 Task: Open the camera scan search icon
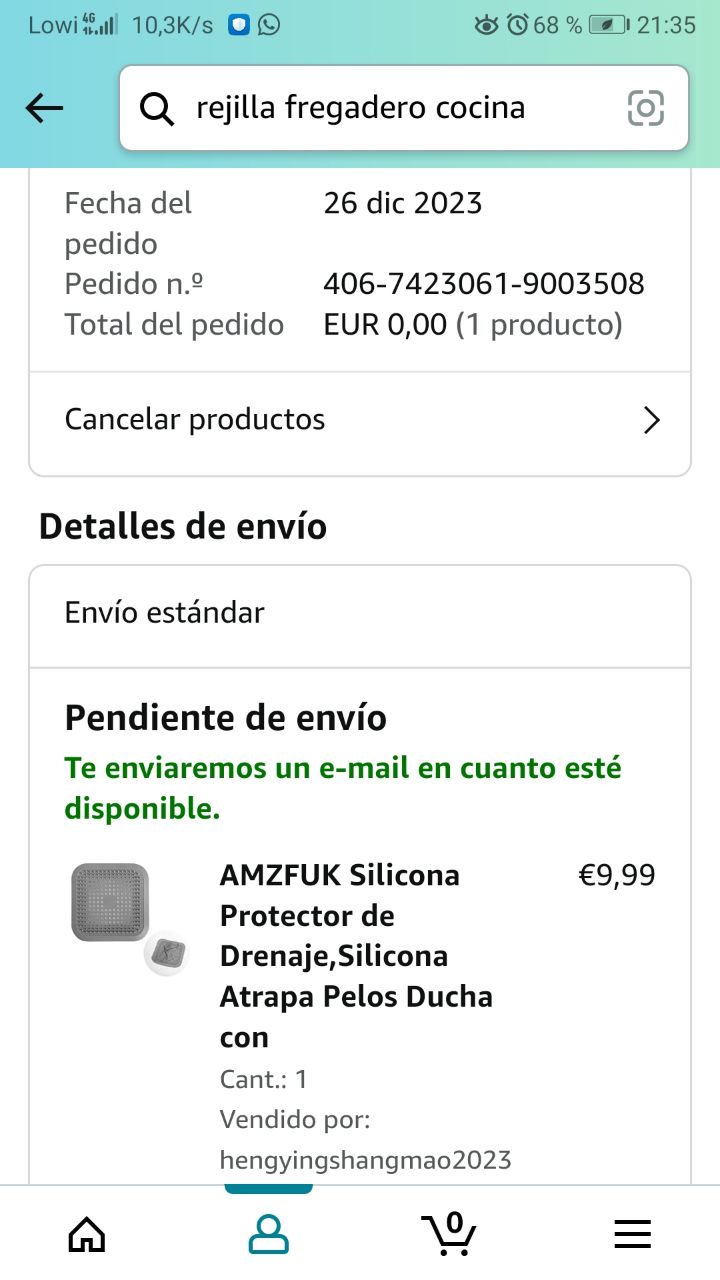click(x=646, y=108)
